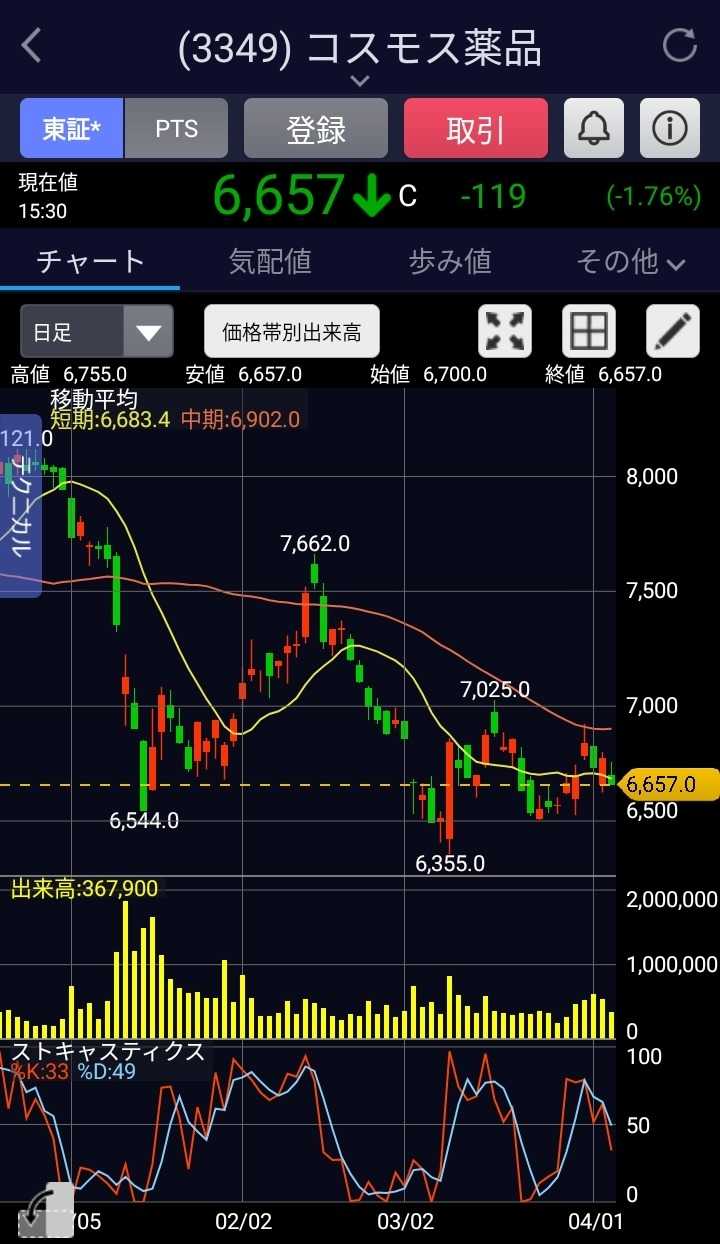This screenshot has height=1244, width=720.
Task: Open 取引 to trade this stock
Action: click(476, 128)
